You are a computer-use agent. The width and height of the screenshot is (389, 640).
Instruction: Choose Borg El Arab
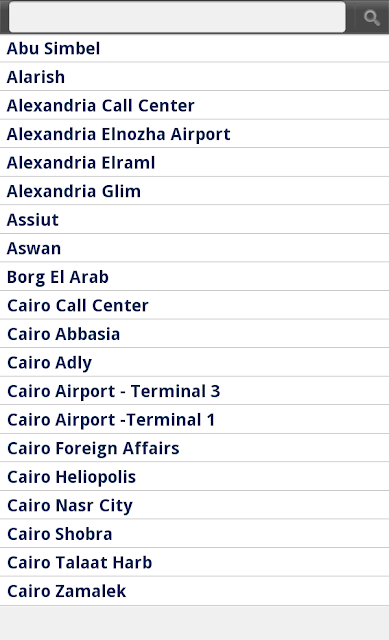[x=194, y=277]
